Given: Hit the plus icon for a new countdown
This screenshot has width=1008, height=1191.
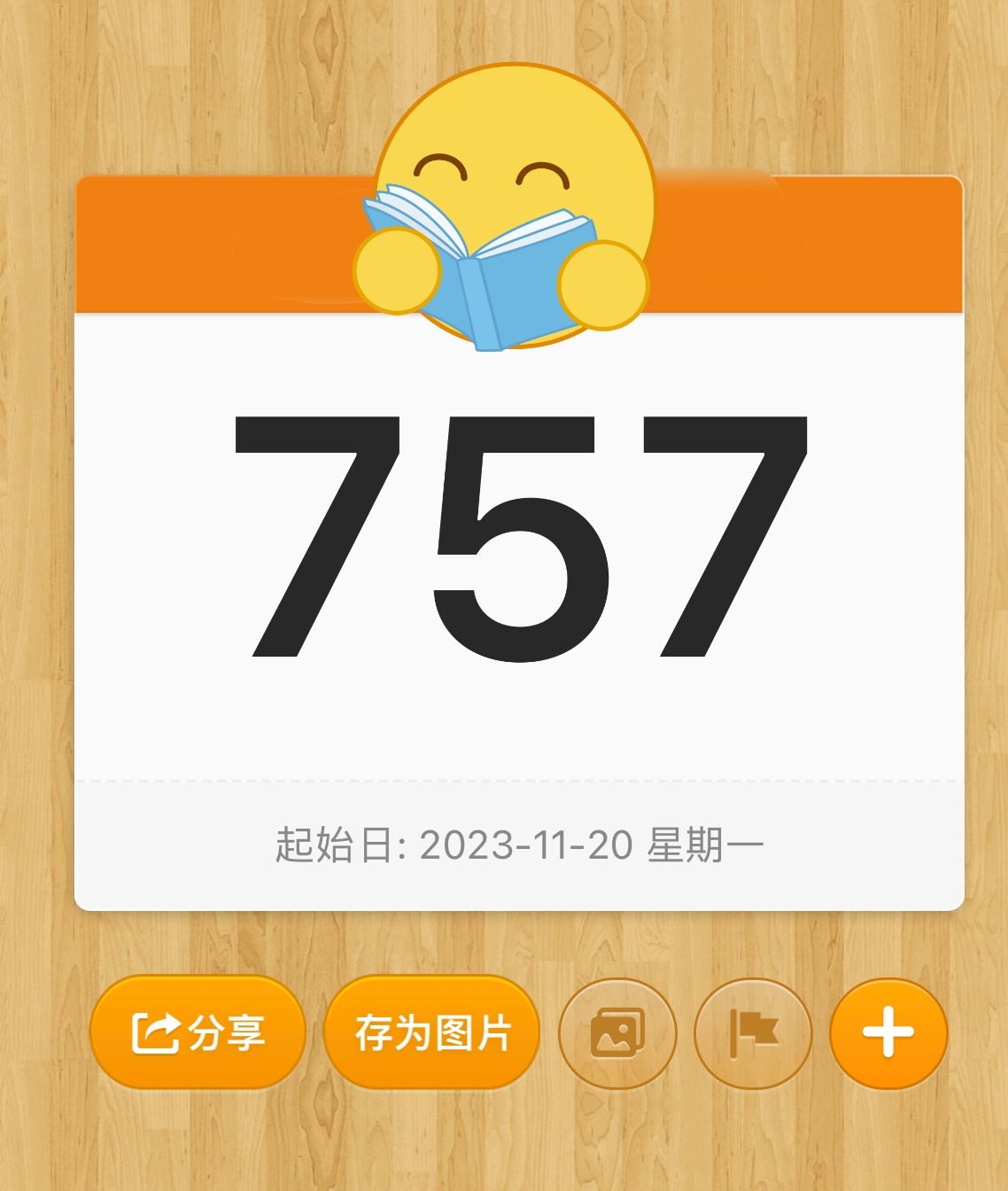Looking at the screenshot, I should click(890, 1033).
